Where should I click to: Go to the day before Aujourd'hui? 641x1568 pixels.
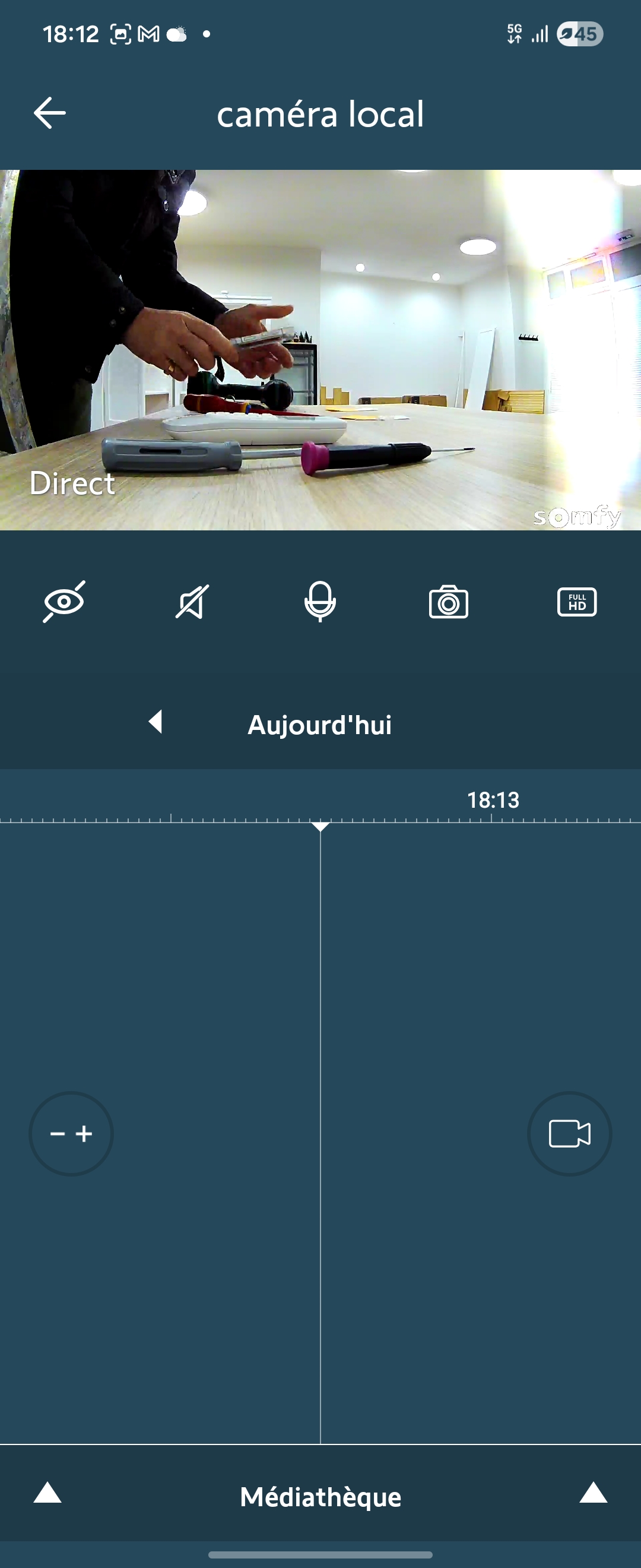(156, 722)
